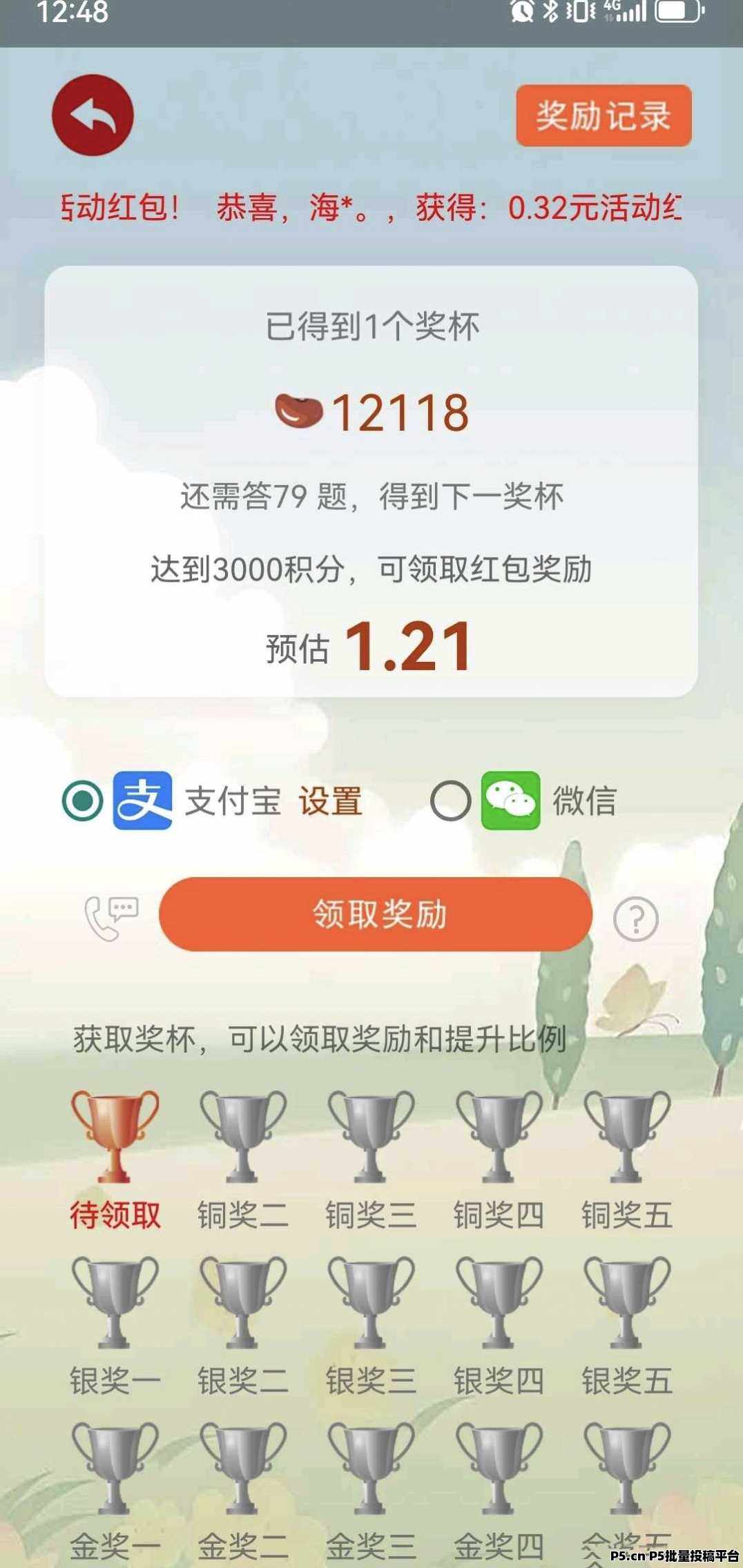Open the question mark help icon
Viewport: 743px width, 1568px height.
pyautogui.click(x=636, y=919)
